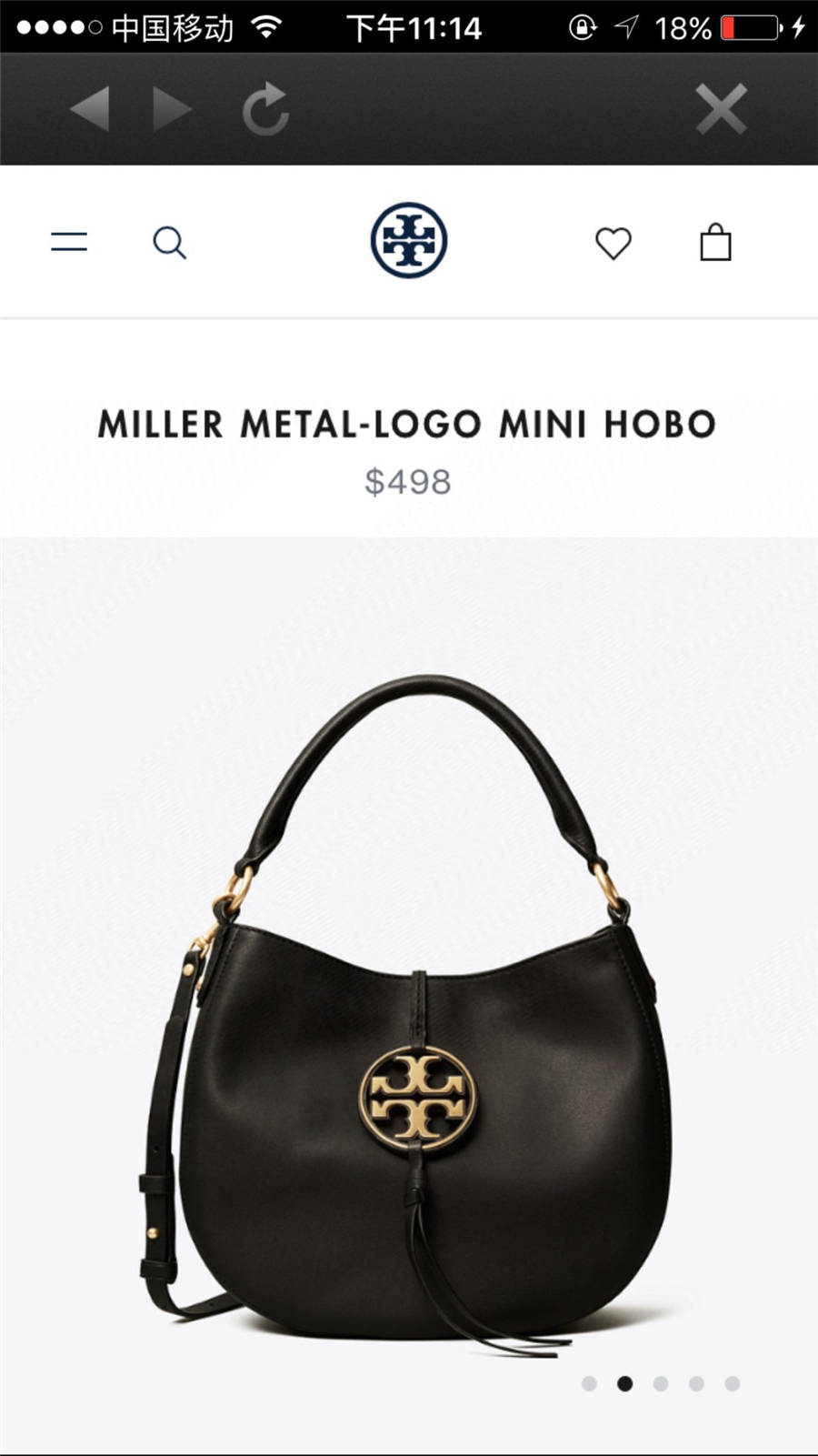The image size is (818, 1456).
Task: Open the site search
Action: click(x=169, y=243)
